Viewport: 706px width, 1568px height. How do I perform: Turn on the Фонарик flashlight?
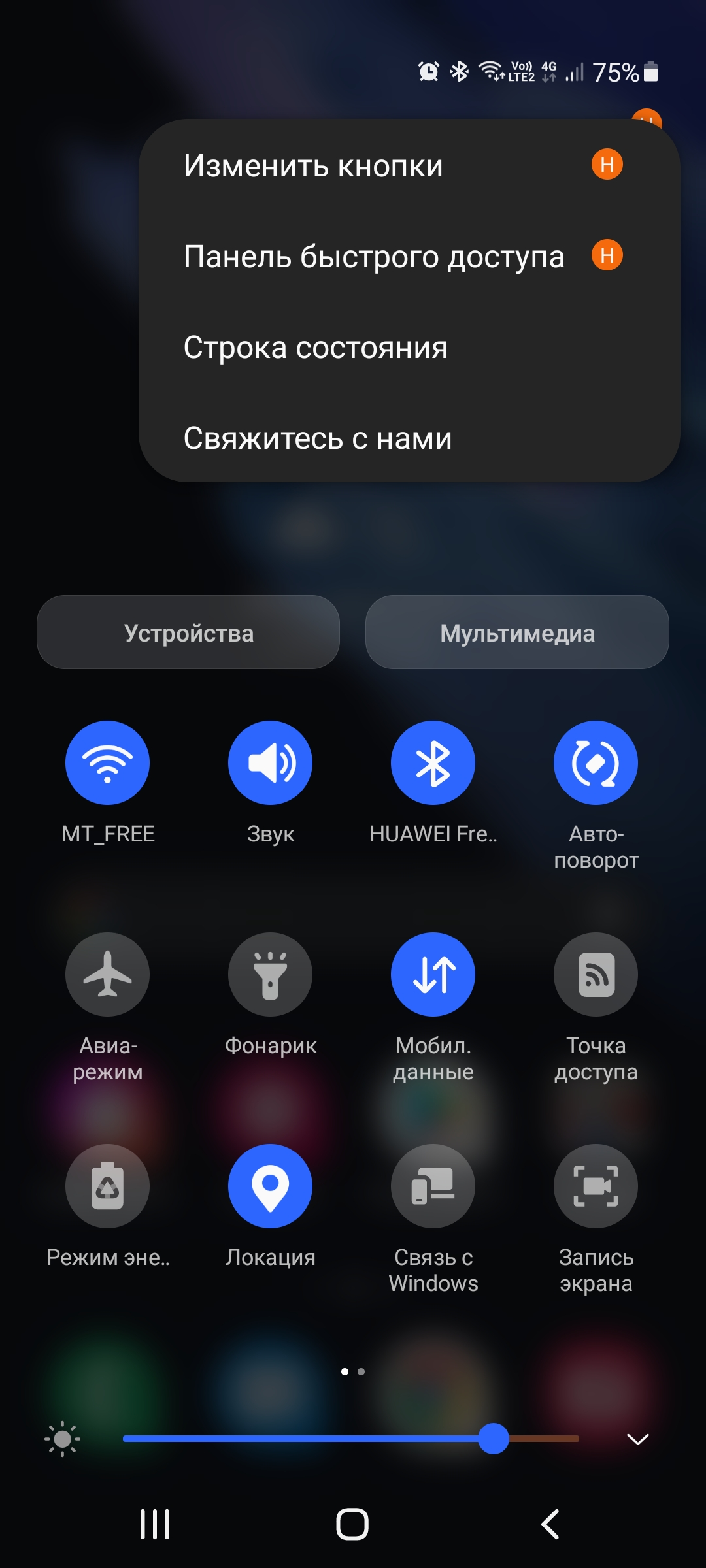271,974
